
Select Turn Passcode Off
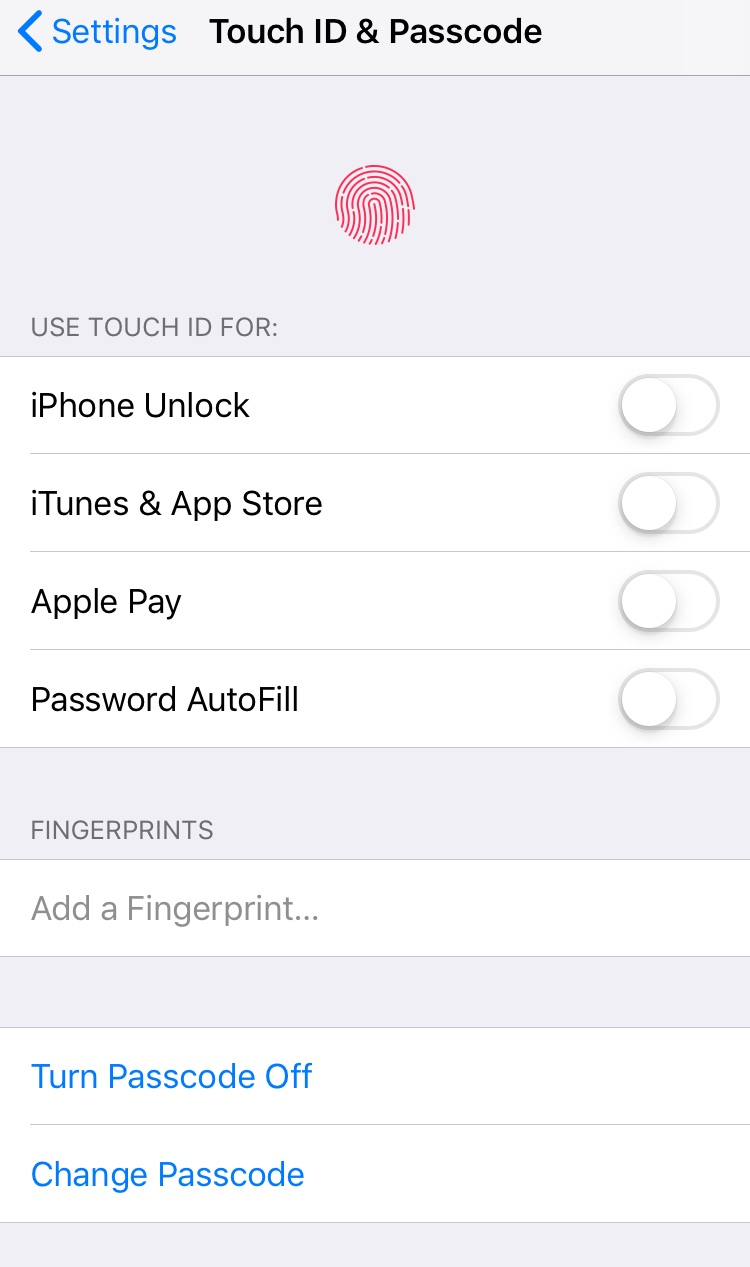[x=375, y=1076]
